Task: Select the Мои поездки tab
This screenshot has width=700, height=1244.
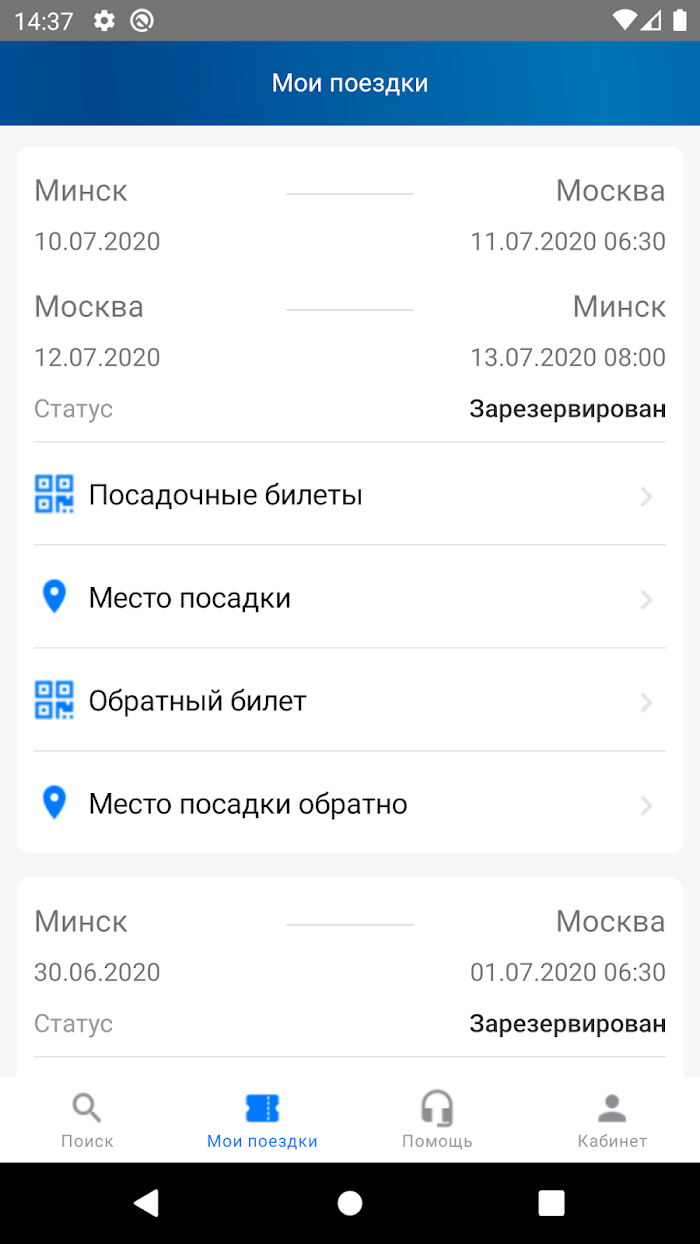Action: (x=262, y=1120)
